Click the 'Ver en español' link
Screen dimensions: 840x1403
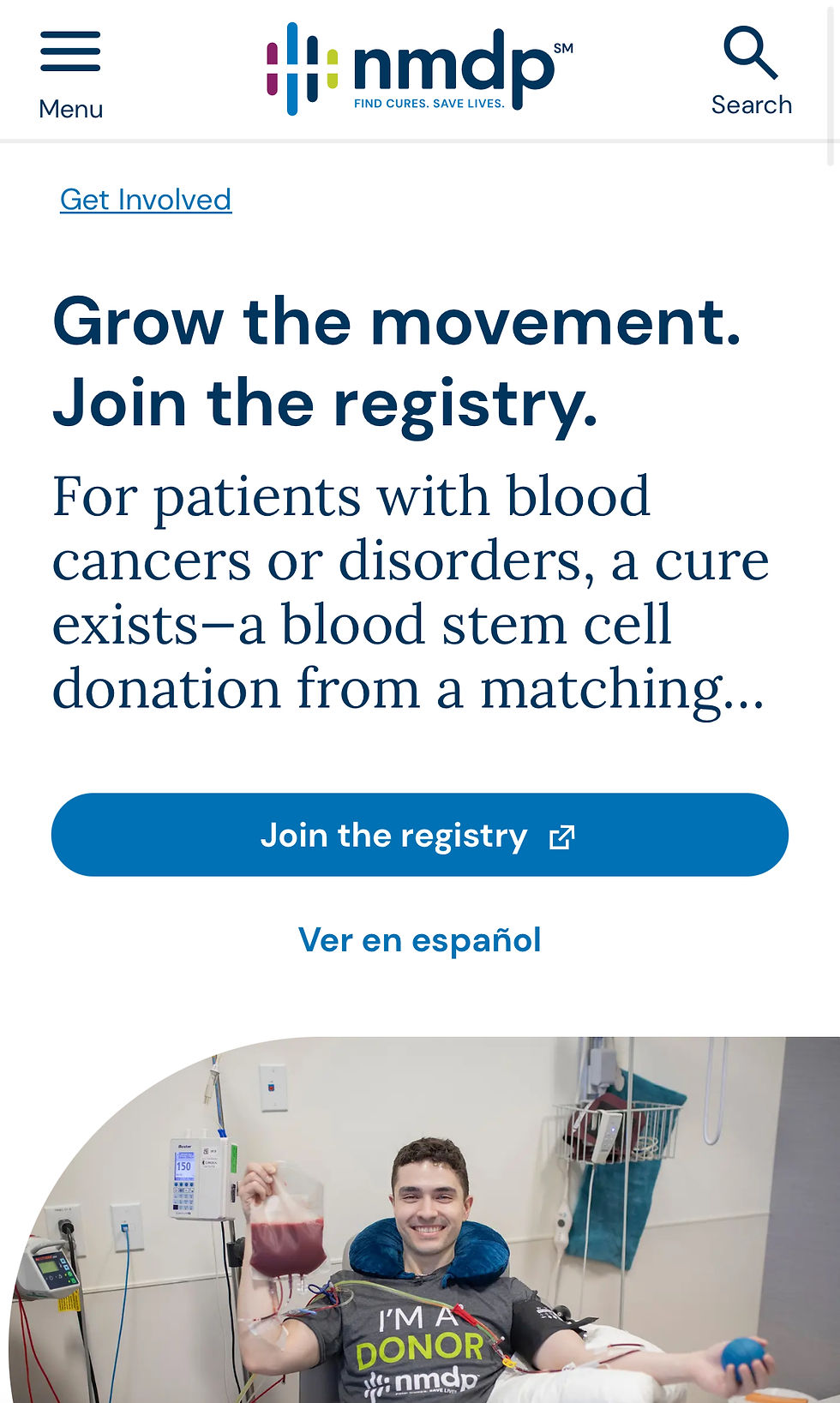(419, 939)
